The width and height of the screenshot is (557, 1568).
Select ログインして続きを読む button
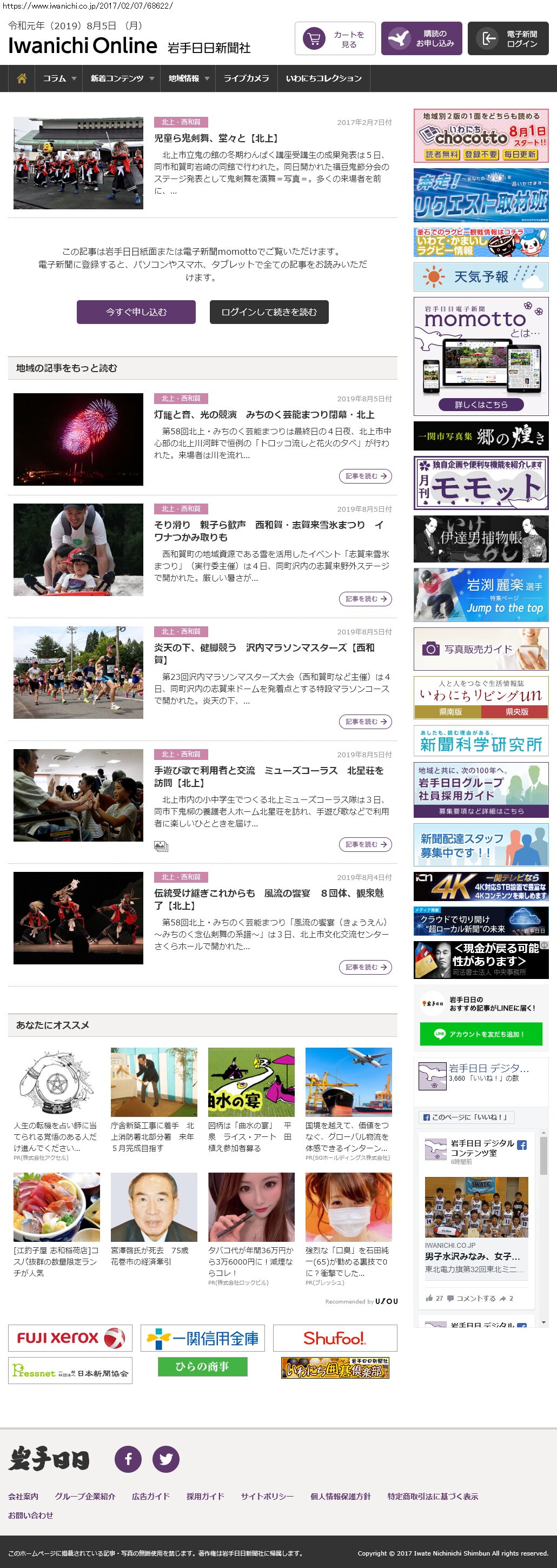pyautogui.click(x=269, y=312)
